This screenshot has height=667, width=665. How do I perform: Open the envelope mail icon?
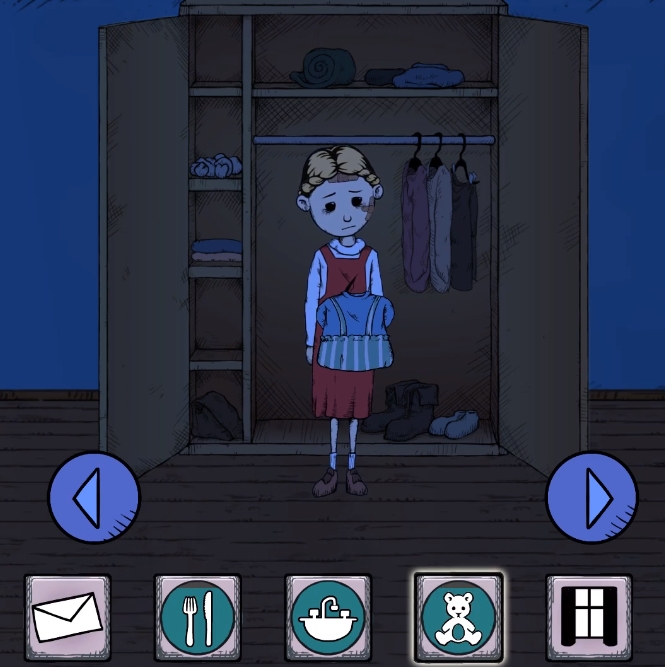[x=67, y=618]
